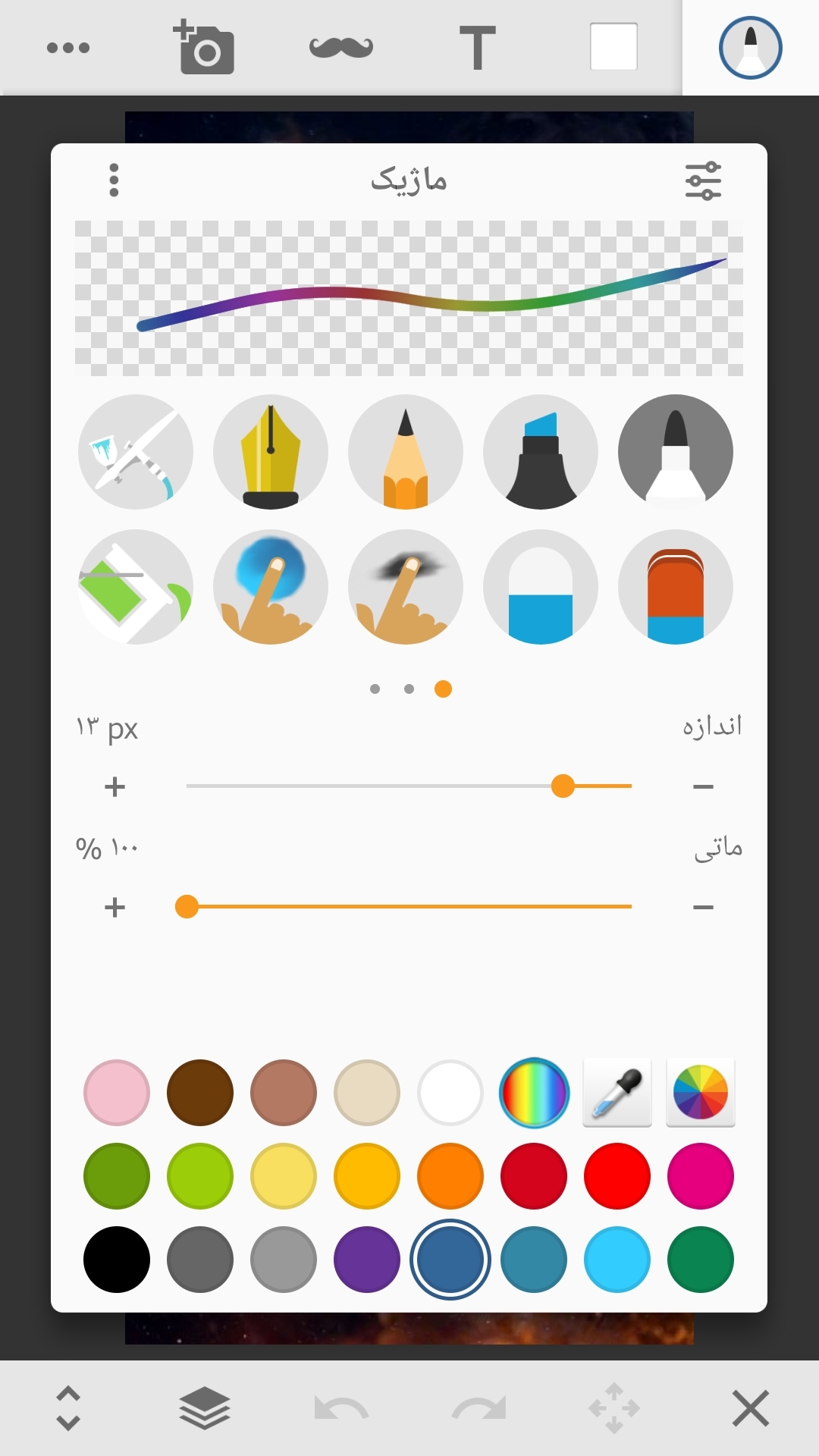The image size is (819, 1456).
Task: Open the color wheel picker
Action: (x=701, y=1093)
